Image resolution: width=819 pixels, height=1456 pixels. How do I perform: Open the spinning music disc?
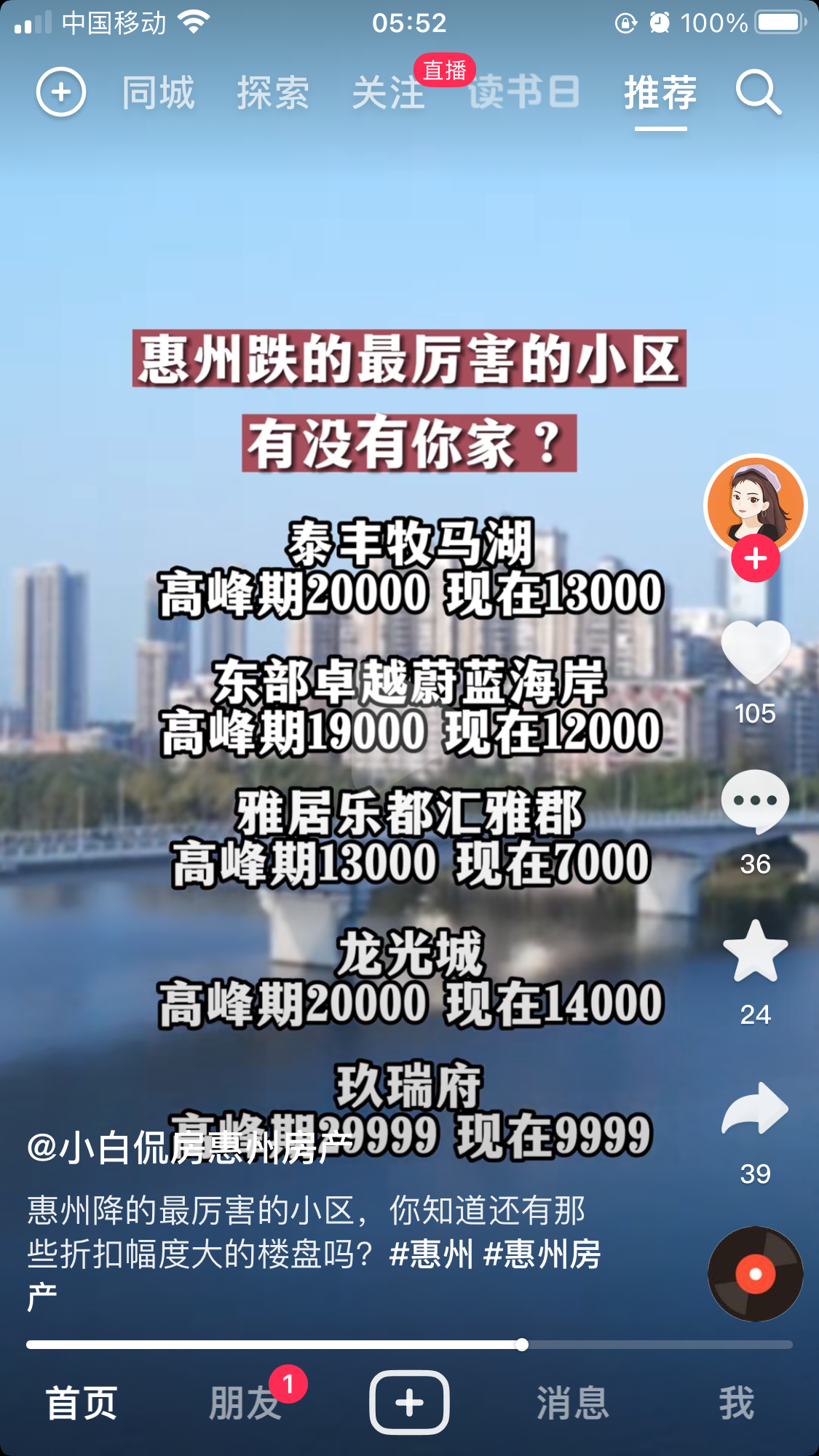[755, 1274]
